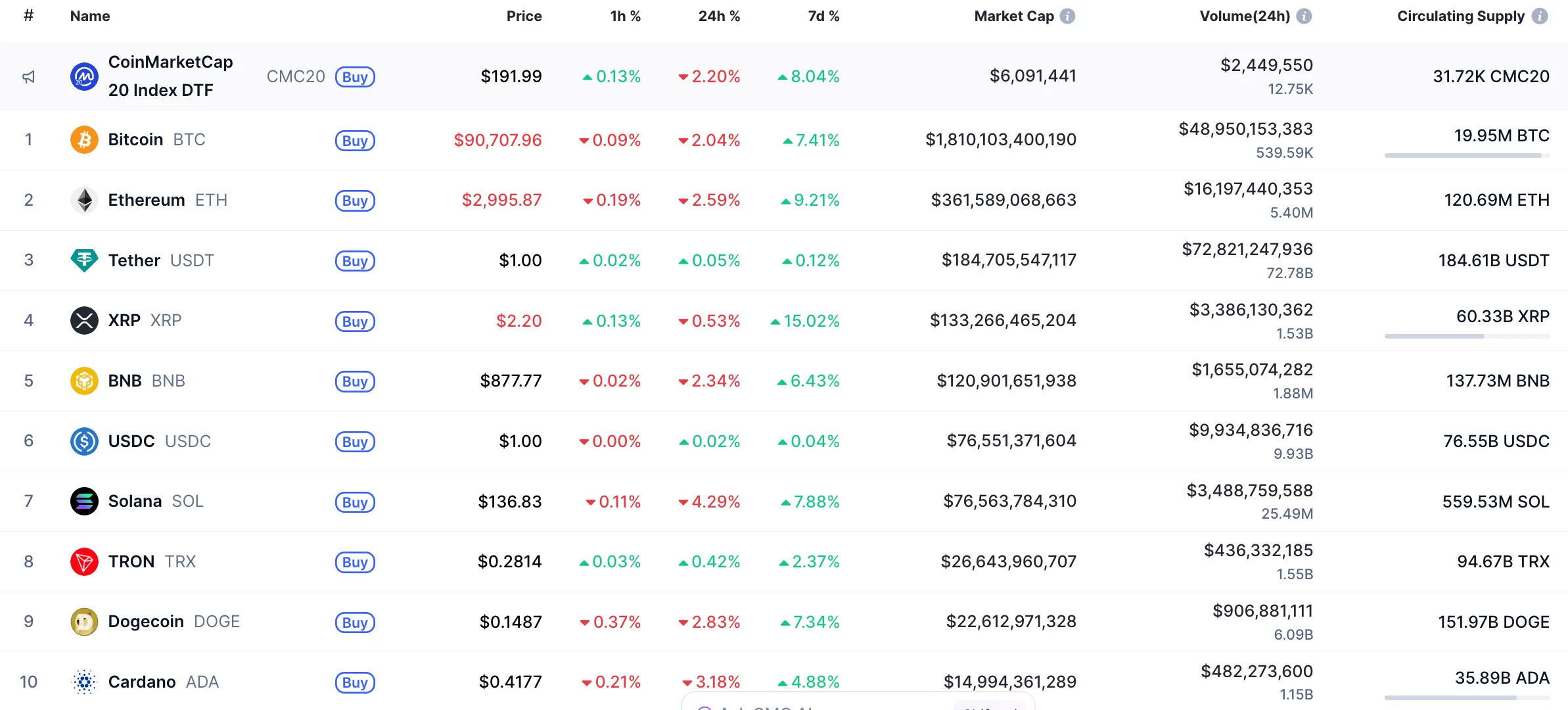Tap Buy button for Solana

tap(355, 502)
